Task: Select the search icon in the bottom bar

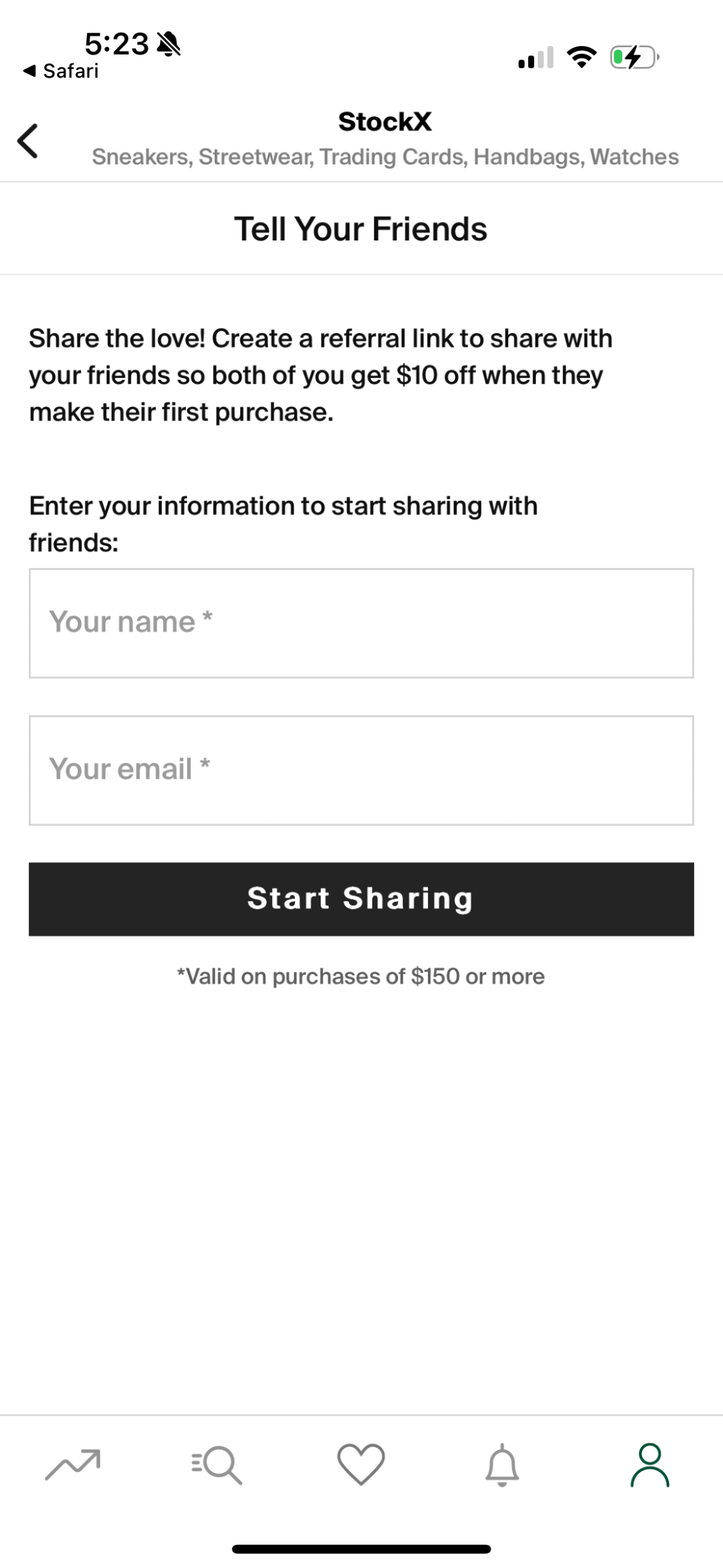Action: coord(216,1466)
